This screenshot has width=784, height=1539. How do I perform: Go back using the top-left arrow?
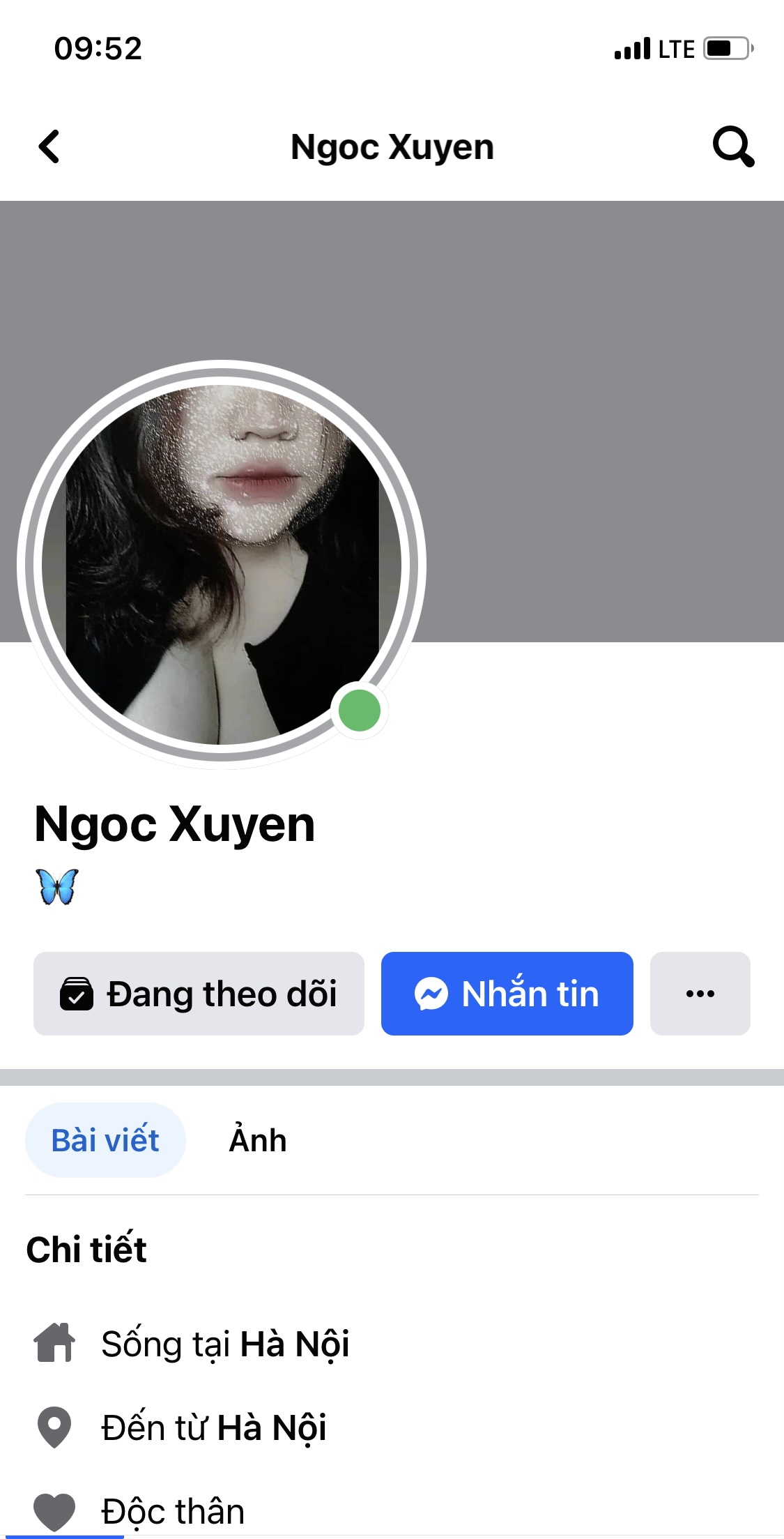[49, 146]
